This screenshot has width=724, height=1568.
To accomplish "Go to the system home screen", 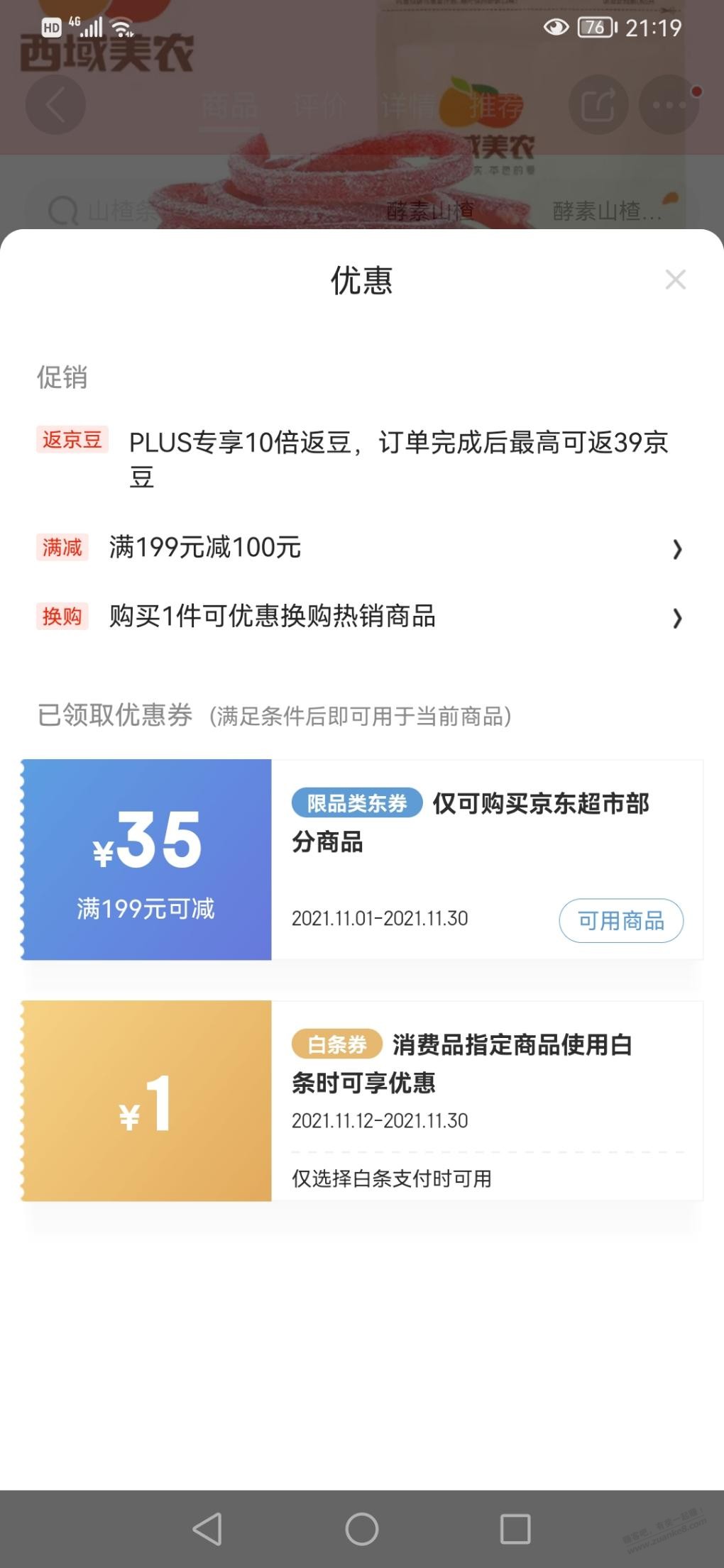I will coord(362,1528).
